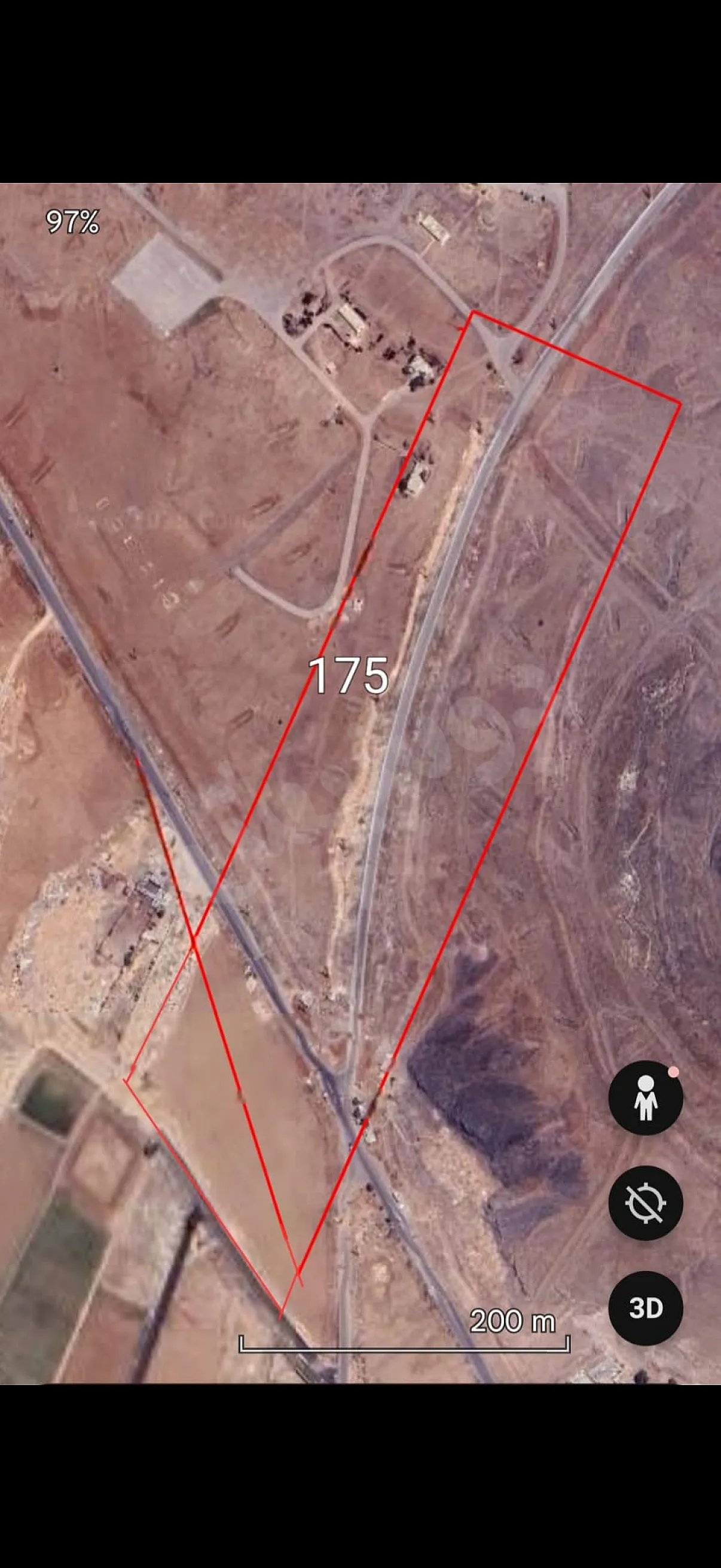Tap the my-location crosshair button
The height and width of the screenshot is (1568, 721).
click(x=646, y=1203)
